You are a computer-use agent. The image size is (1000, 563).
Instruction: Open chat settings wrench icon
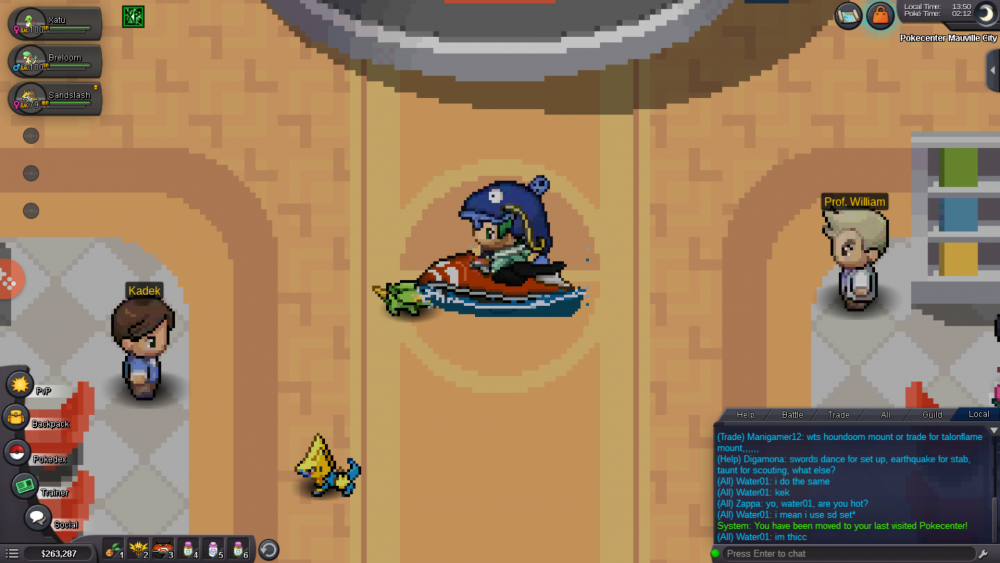(984, 553)
